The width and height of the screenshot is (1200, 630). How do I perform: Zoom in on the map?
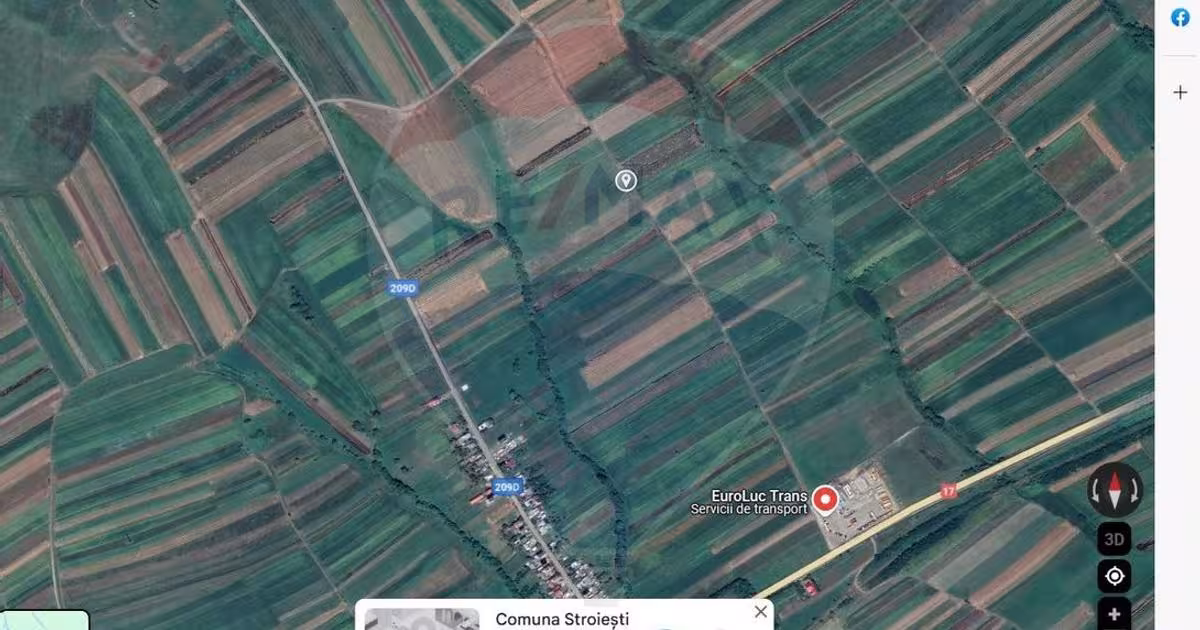click(1114, 613)
